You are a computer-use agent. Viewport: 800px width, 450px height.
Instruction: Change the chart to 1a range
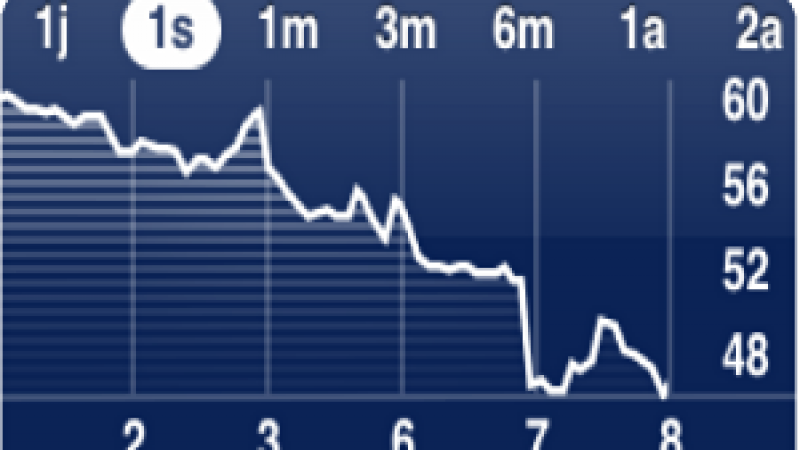(640, 33)
